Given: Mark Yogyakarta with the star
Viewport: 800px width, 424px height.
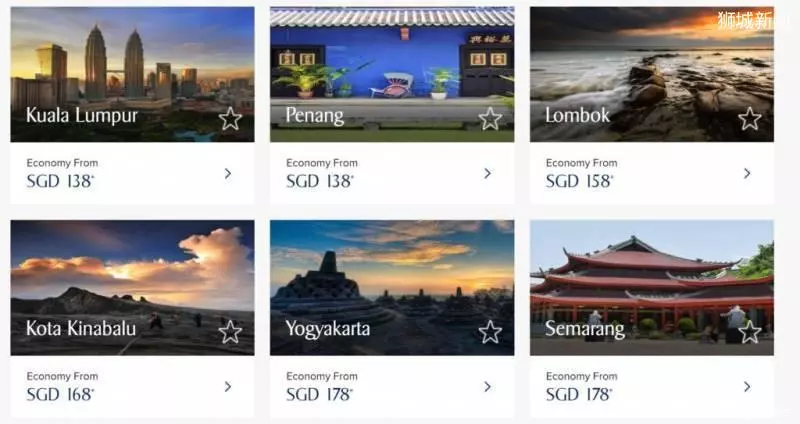Looking at the screenshot, I should click(490, 332).
